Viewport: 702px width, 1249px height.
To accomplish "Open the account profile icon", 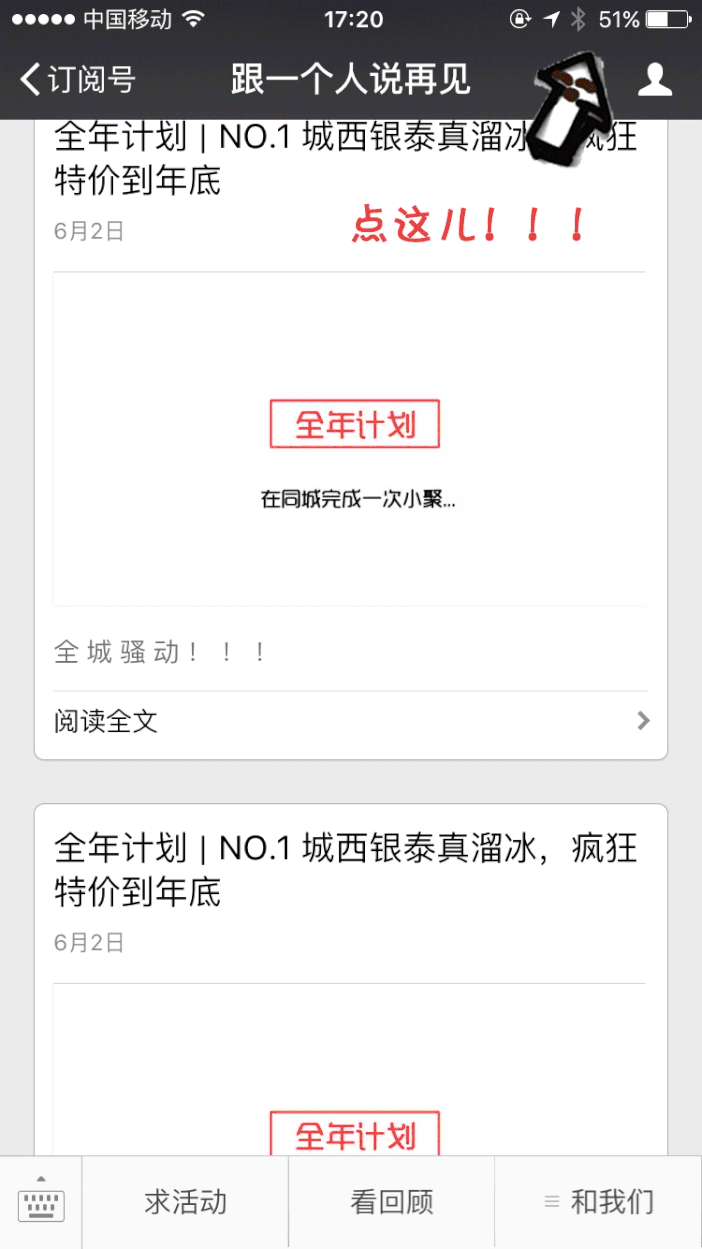I will (655, 79).
